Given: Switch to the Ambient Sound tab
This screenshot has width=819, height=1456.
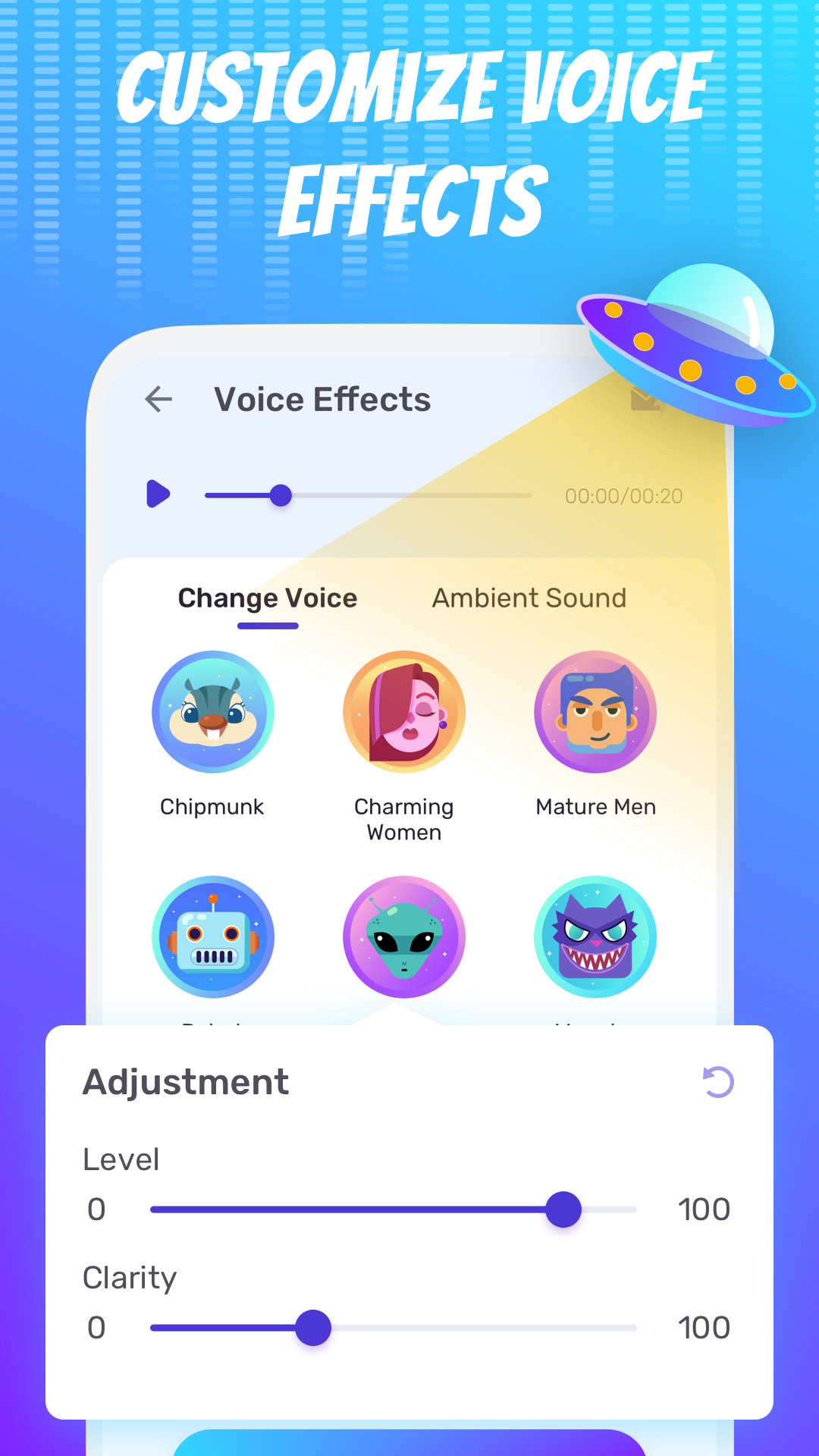Looking at the screenshot, I should click(530, 598).
